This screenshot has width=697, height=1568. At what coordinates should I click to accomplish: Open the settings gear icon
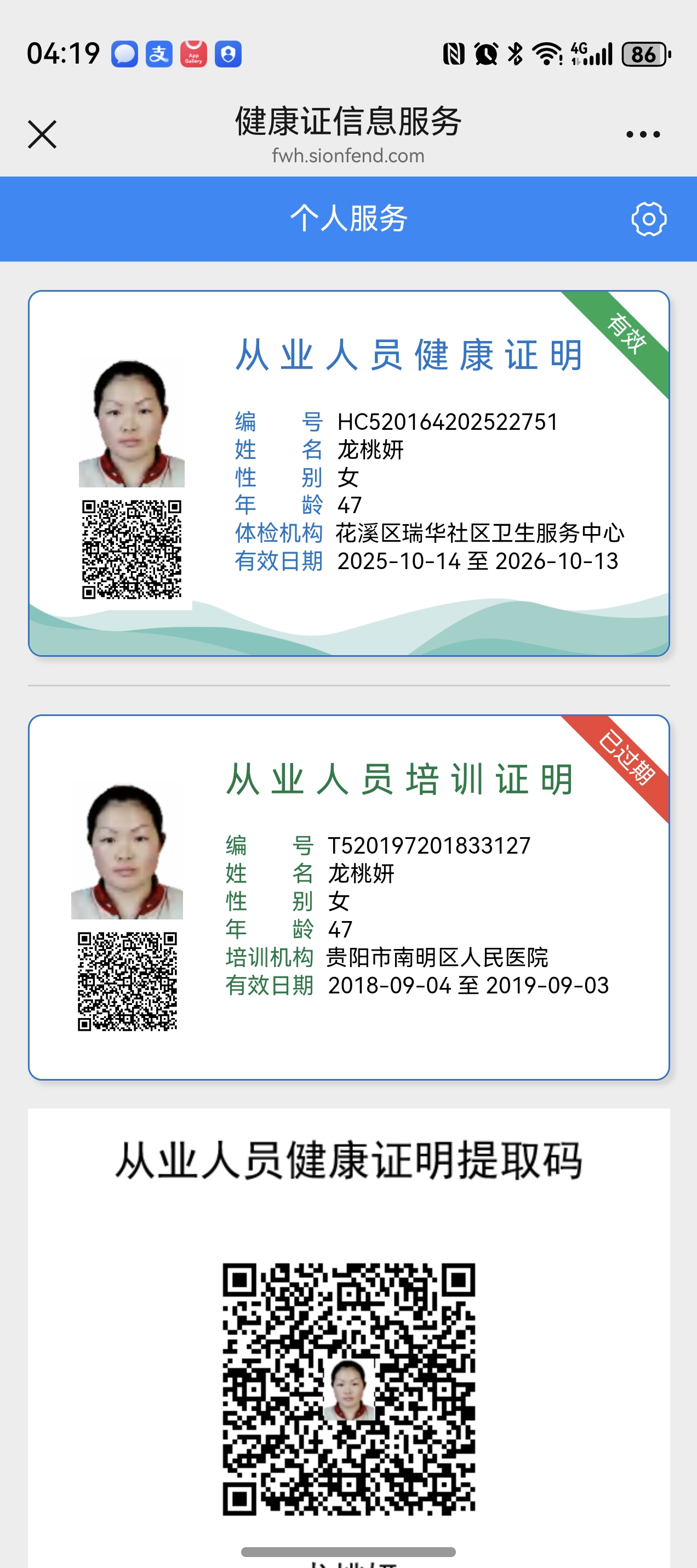pos(648,219)
